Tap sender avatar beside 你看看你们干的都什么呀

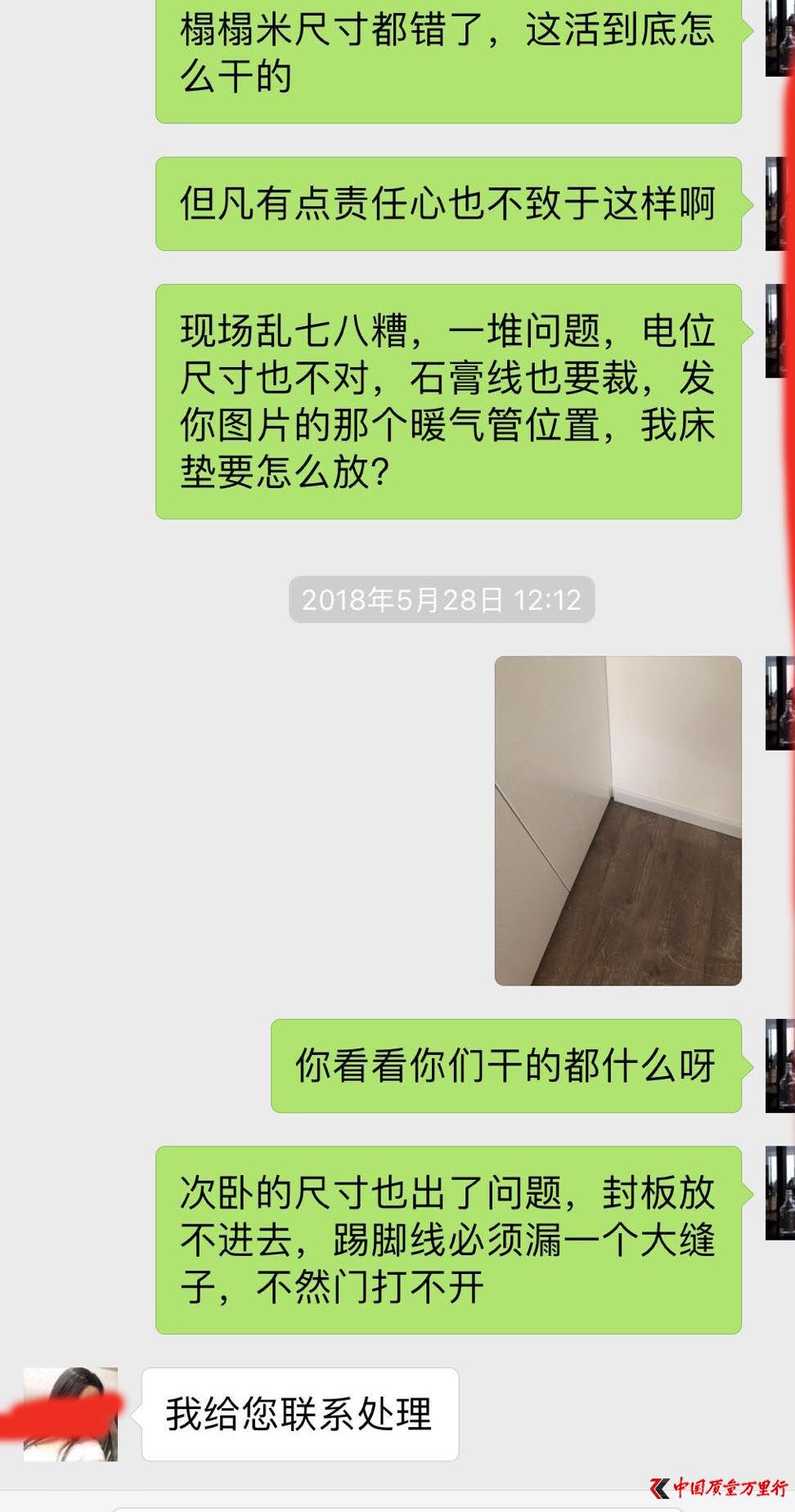tap(779, 1066)
